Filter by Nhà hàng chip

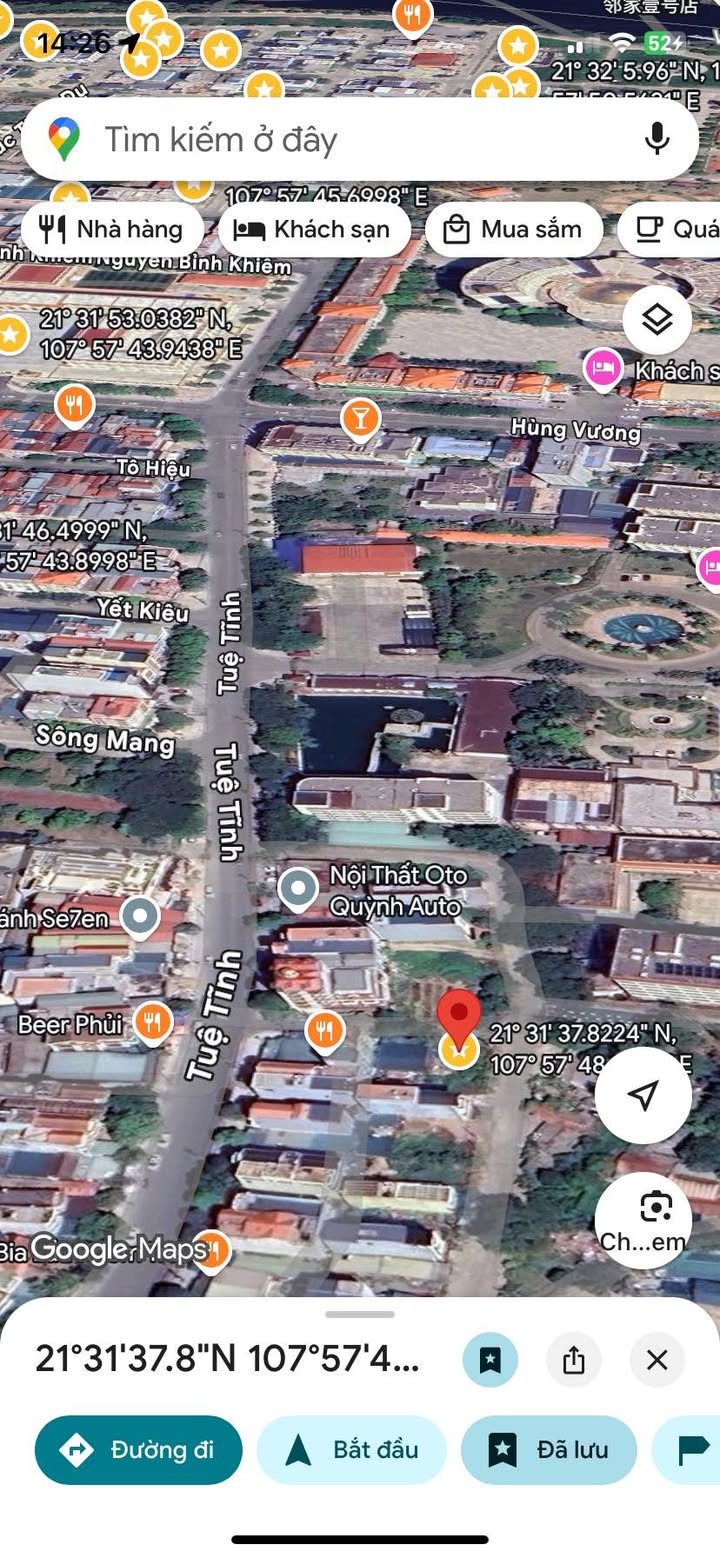pos(111,229)
